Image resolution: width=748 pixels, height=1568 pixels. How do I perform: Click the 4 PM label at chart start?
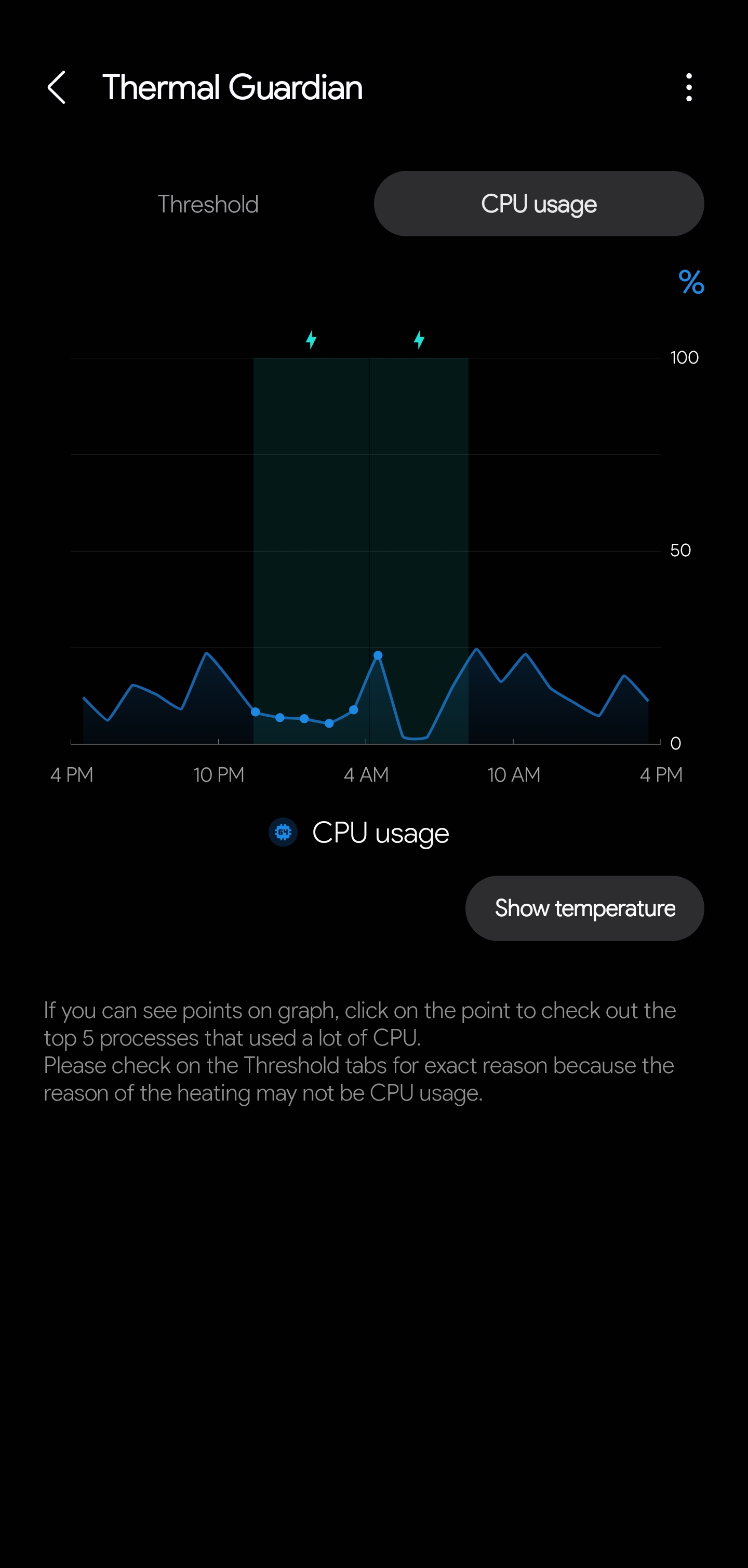tap(72, 774)
